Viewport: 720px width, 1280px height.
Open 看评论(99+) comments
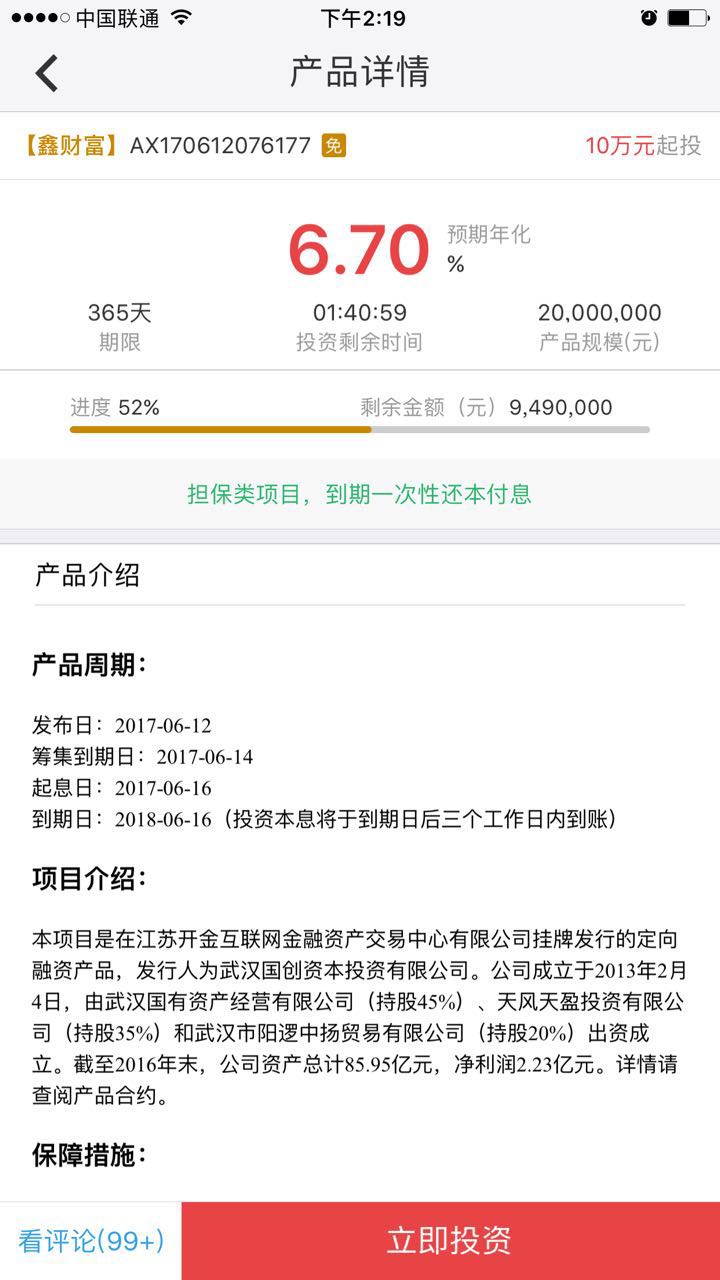(91, 1241)
